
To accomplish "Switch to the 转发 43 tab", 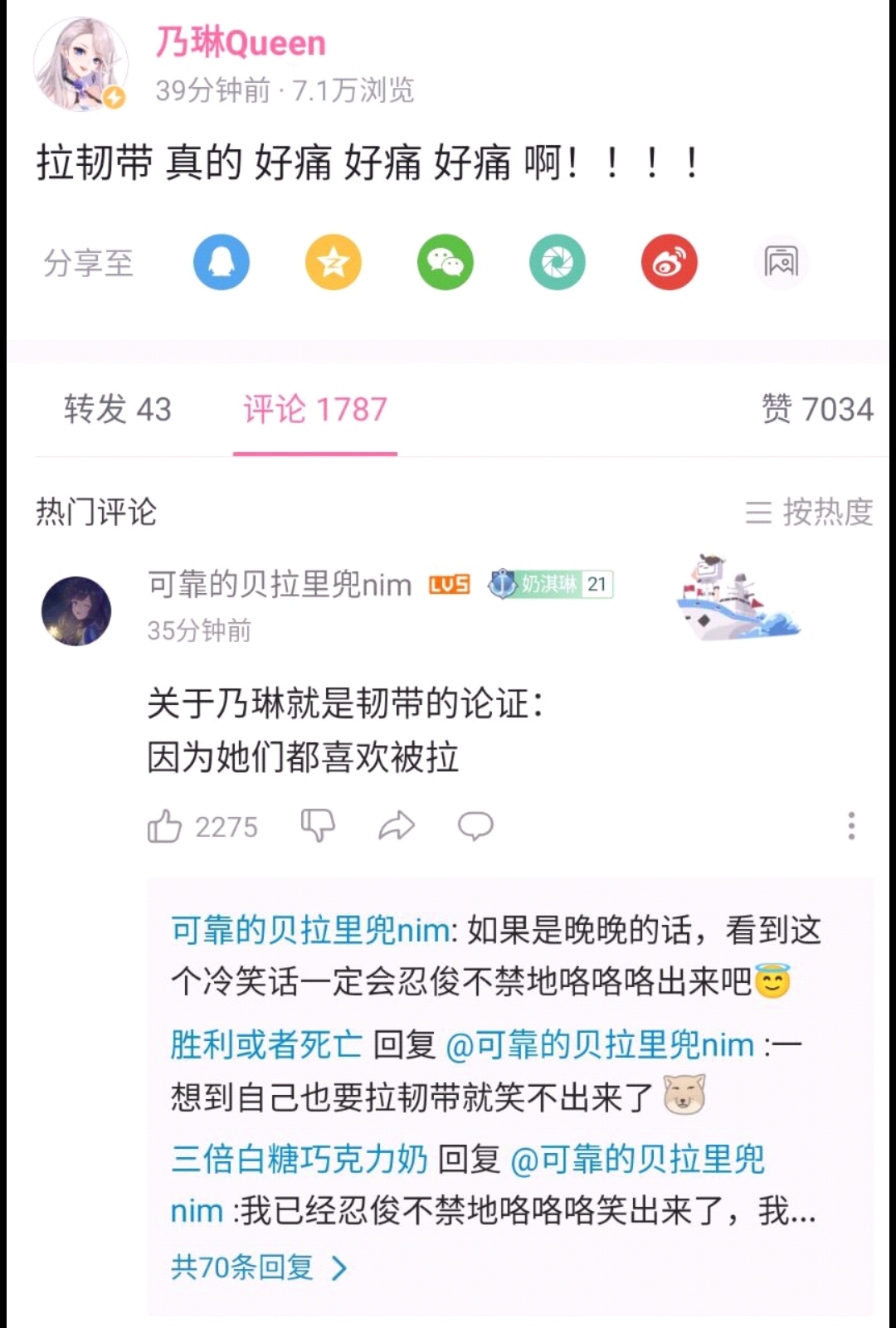I will click(117, 410).
